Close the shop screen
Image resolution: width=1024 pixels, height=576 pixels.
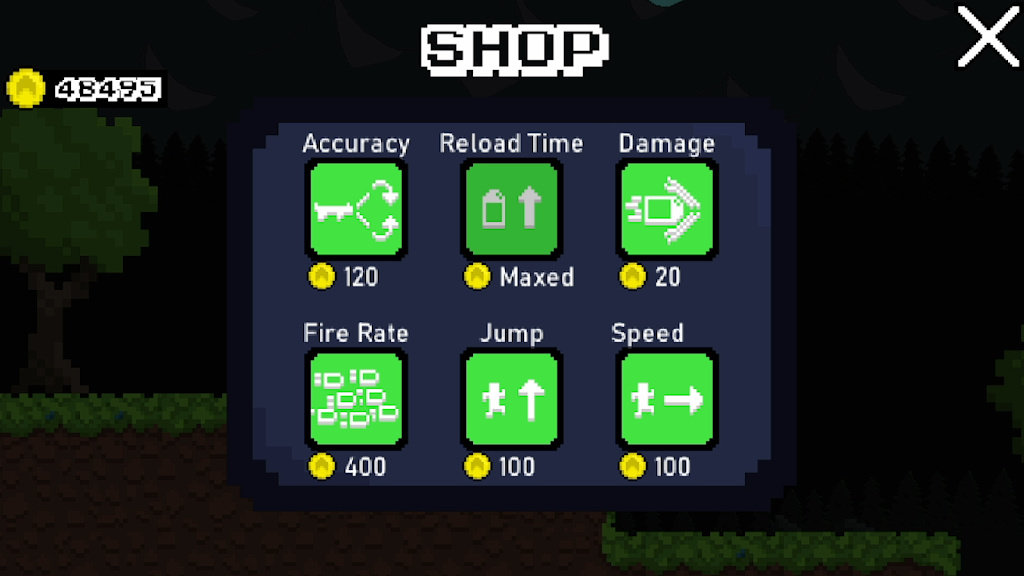point(987,37)
